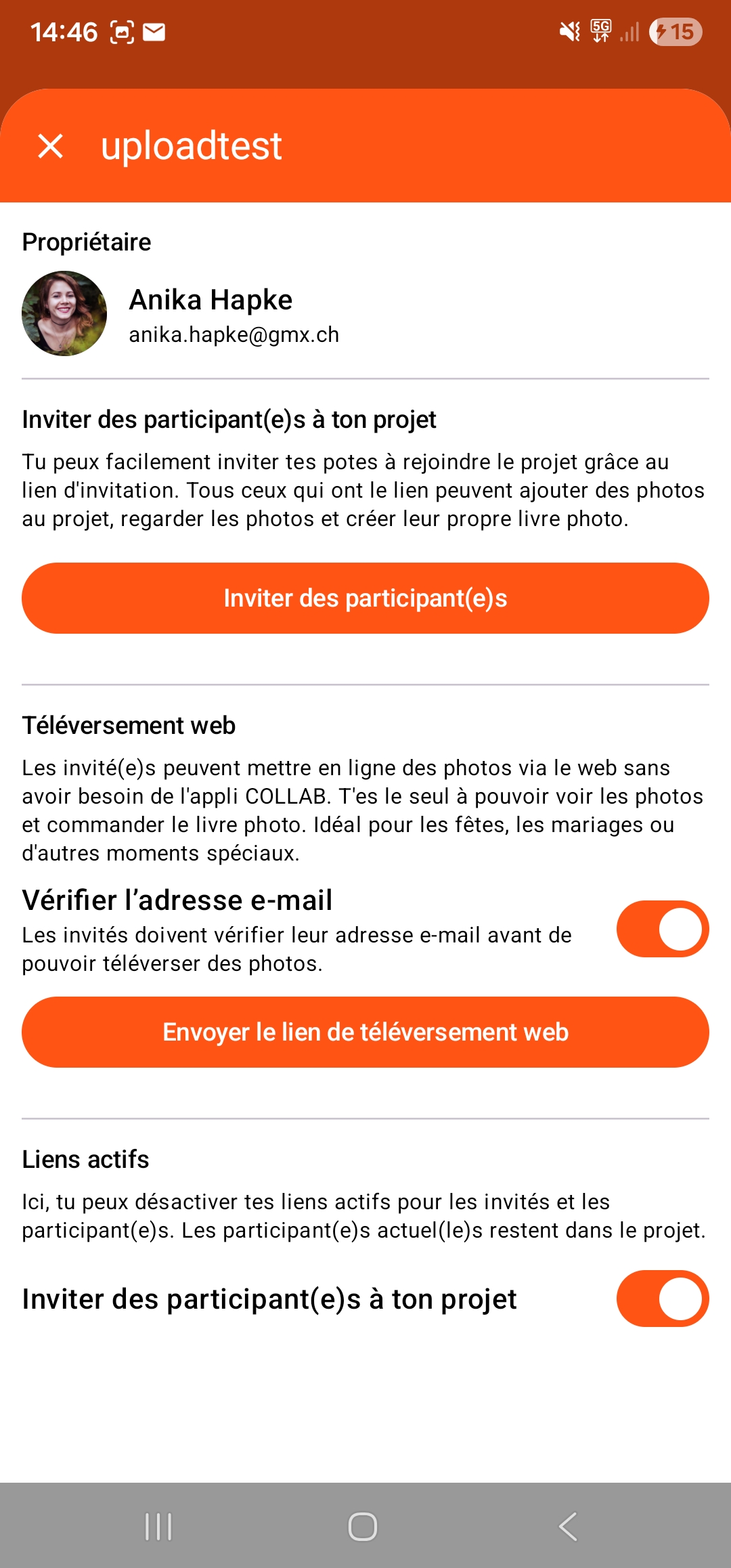The image size is (731, 1568).
Task: Send the web upload link
Action: (x=365, y=1032)
